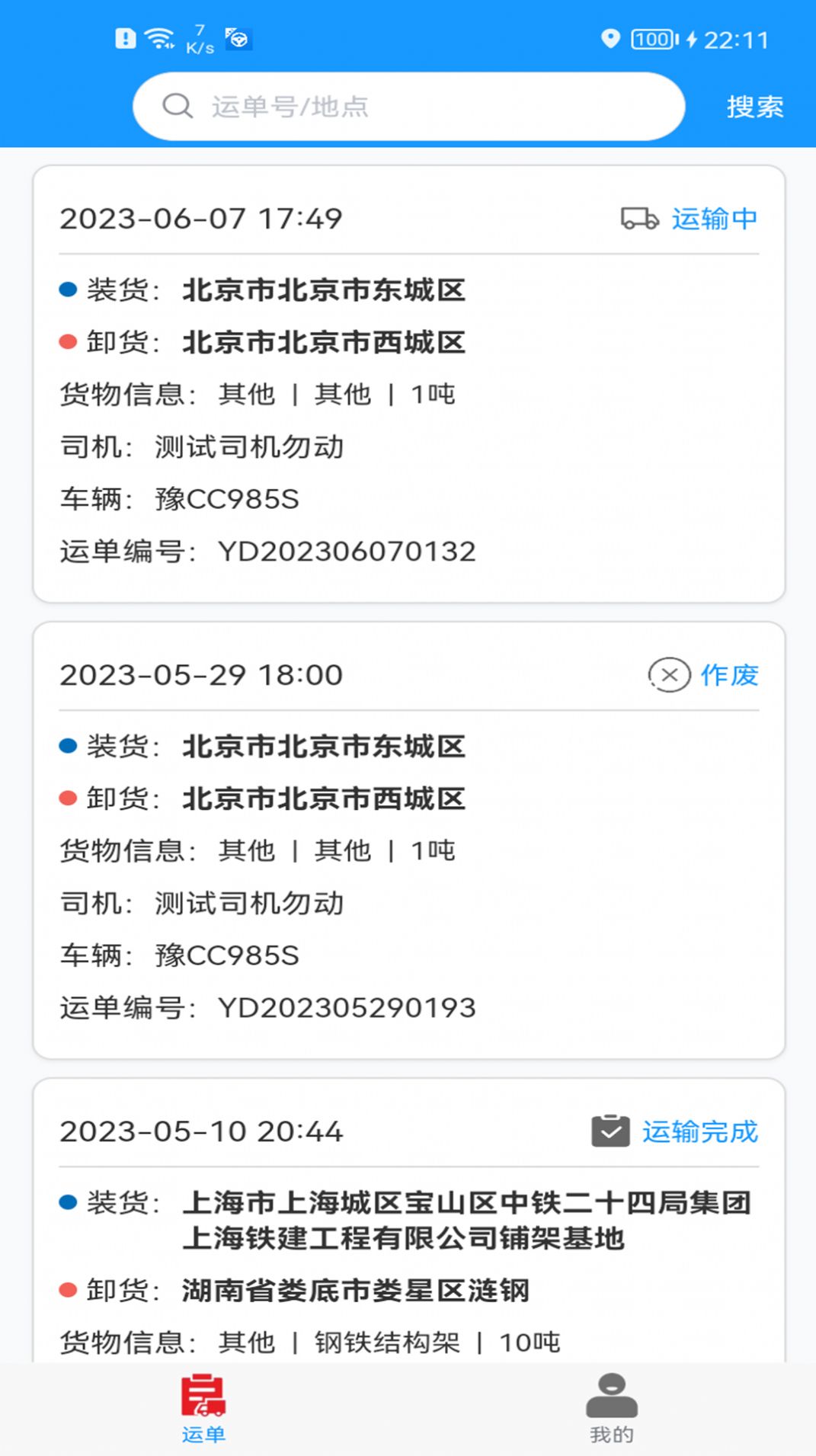Tap the person icon labeled 我的
The height and width of the screenshot is (1456, 816).
(612, 1402)
